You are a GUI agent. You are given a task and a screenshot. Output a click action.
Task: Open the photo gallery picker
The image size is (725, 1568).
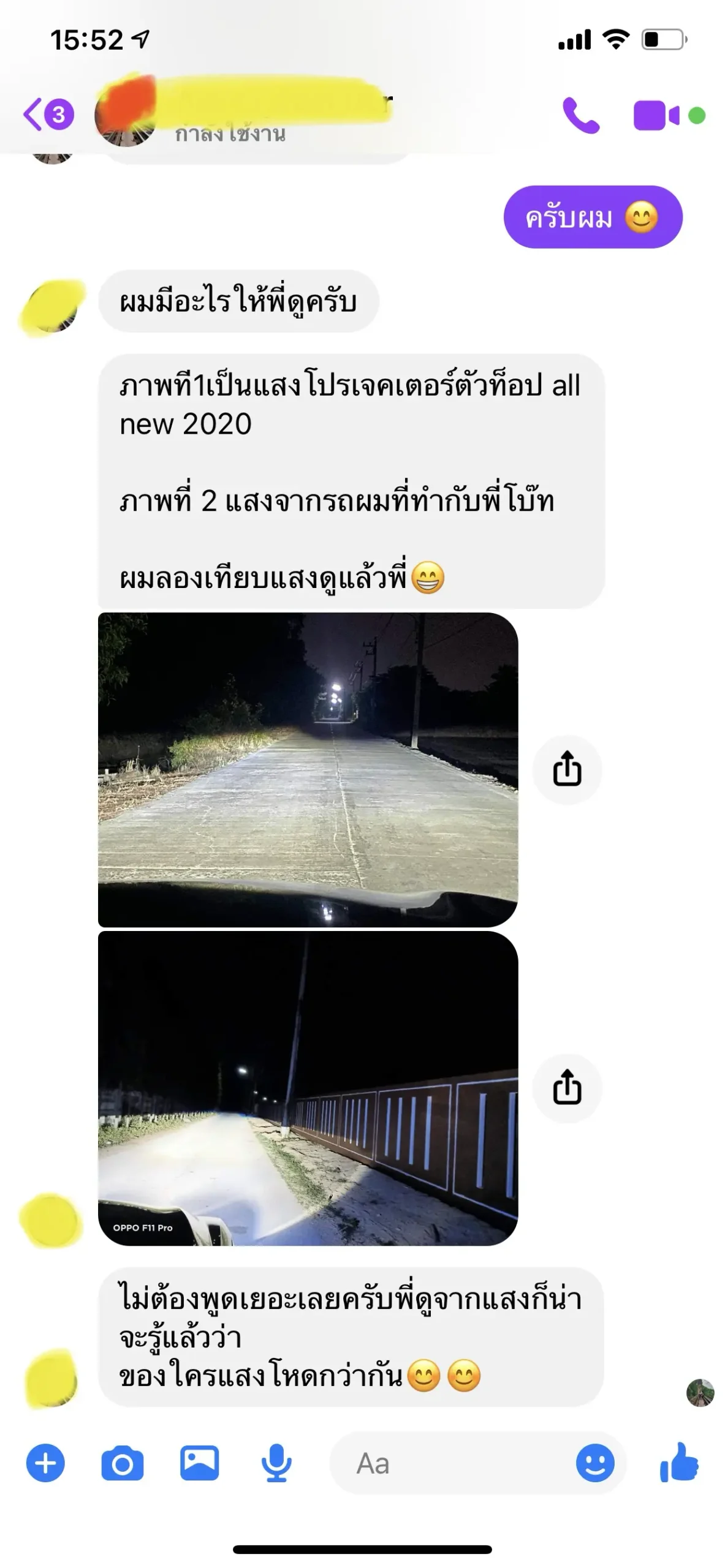(199, 1463)
